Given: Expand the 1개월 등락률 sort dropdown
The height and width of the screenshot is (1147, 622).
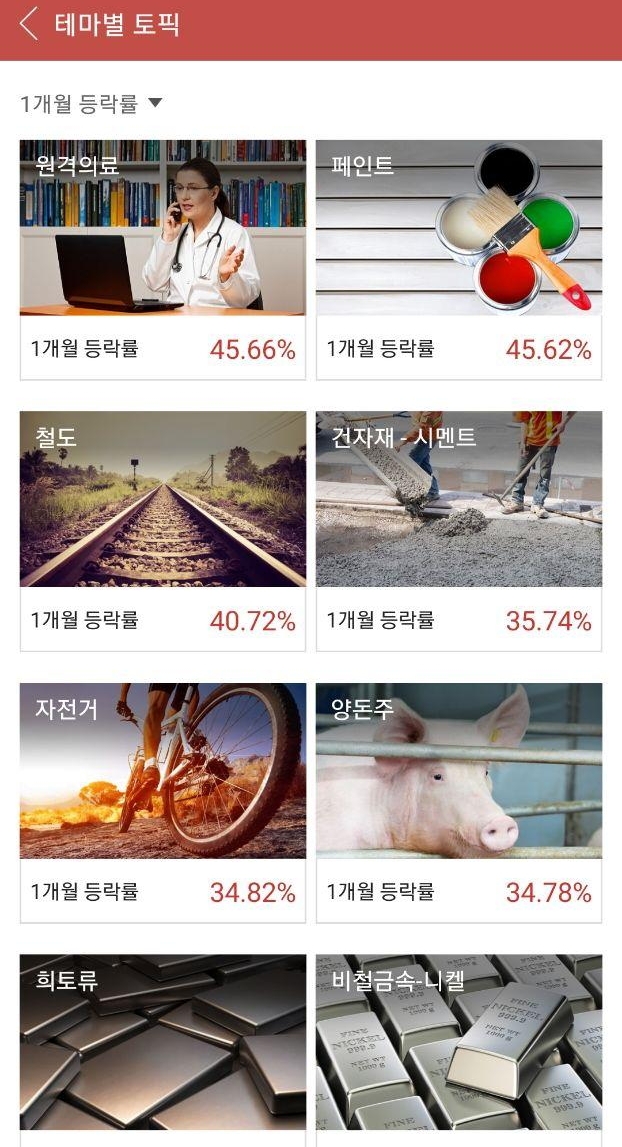Looking at the screenshot, I should (91, 103).
